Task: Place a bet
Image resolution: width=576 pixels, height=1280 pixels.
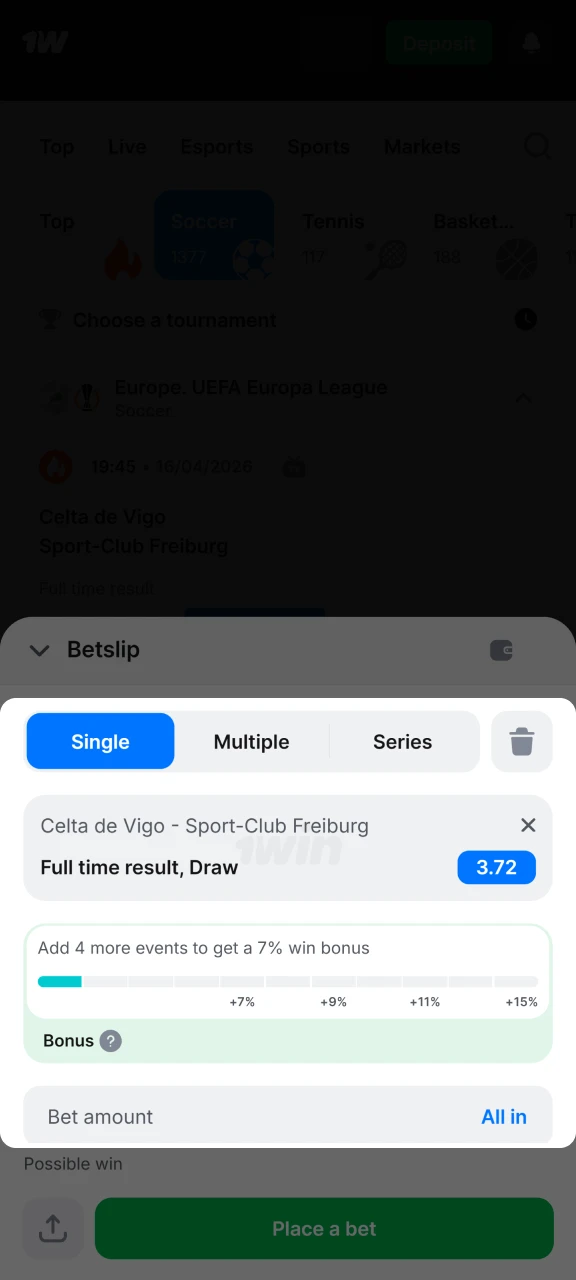Action: [324, 1228]
